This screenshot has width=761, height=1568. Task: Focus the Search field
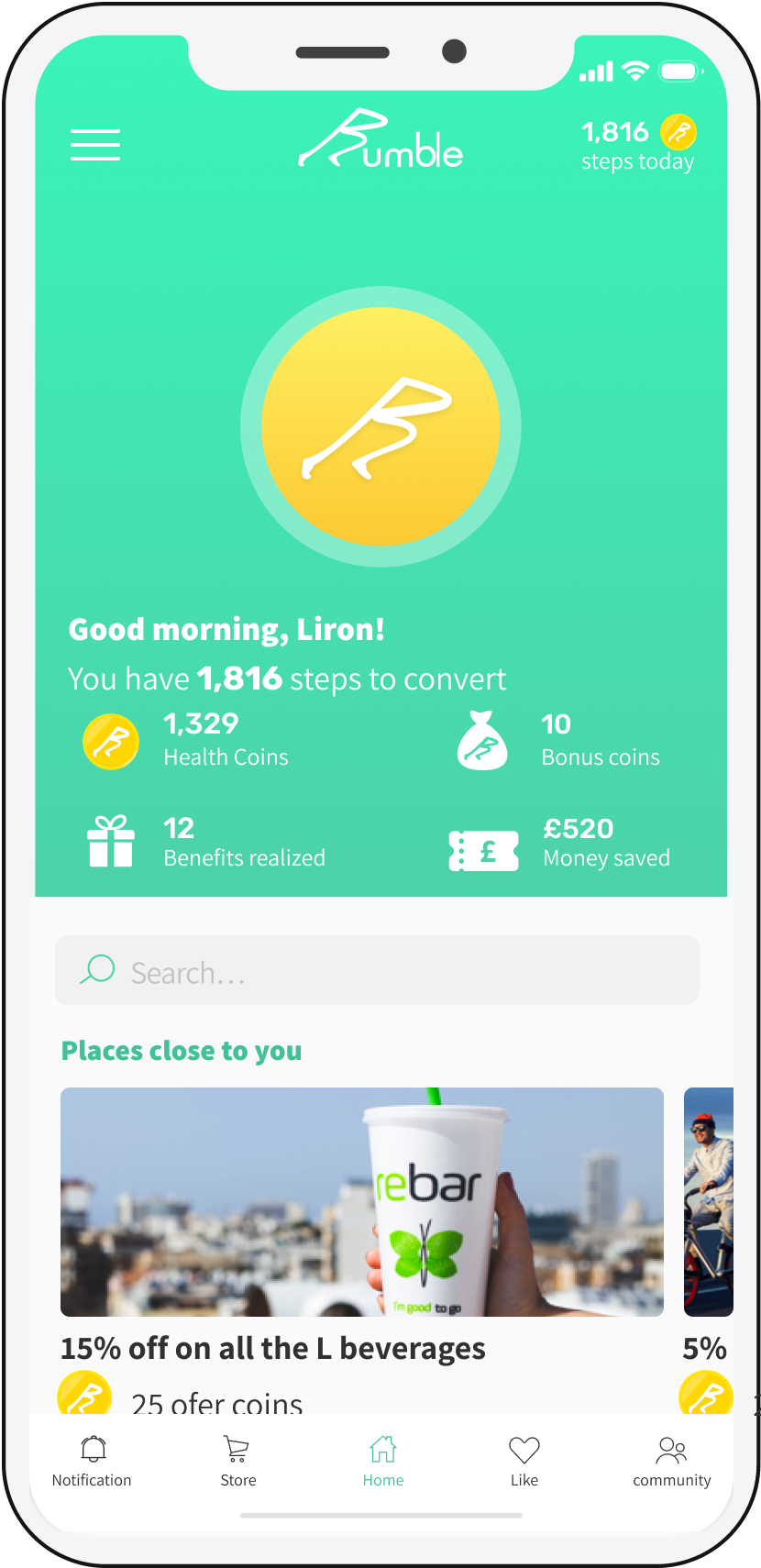377,971
